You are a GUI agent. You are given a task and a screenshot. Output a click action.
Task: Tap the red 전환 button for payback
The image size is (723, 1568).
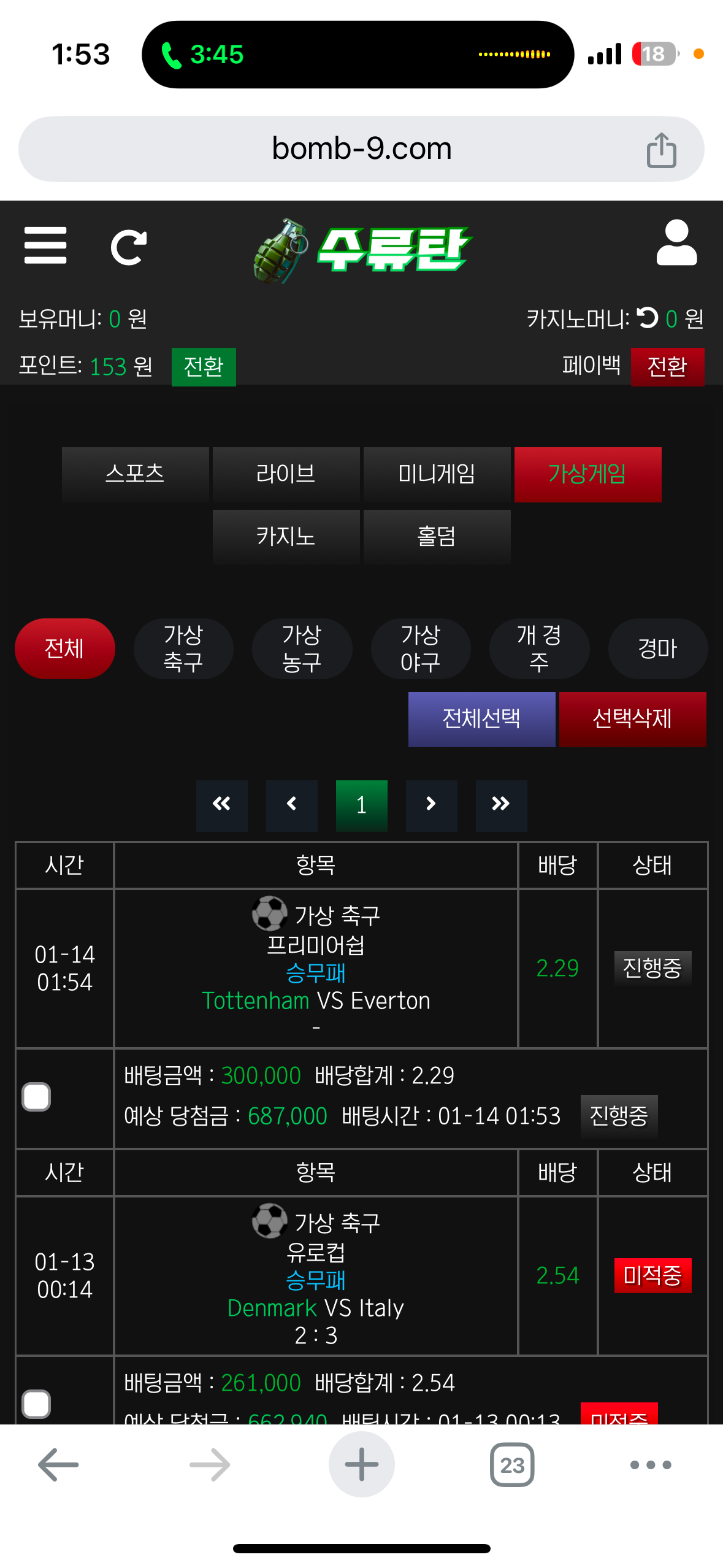coord(667,367)
